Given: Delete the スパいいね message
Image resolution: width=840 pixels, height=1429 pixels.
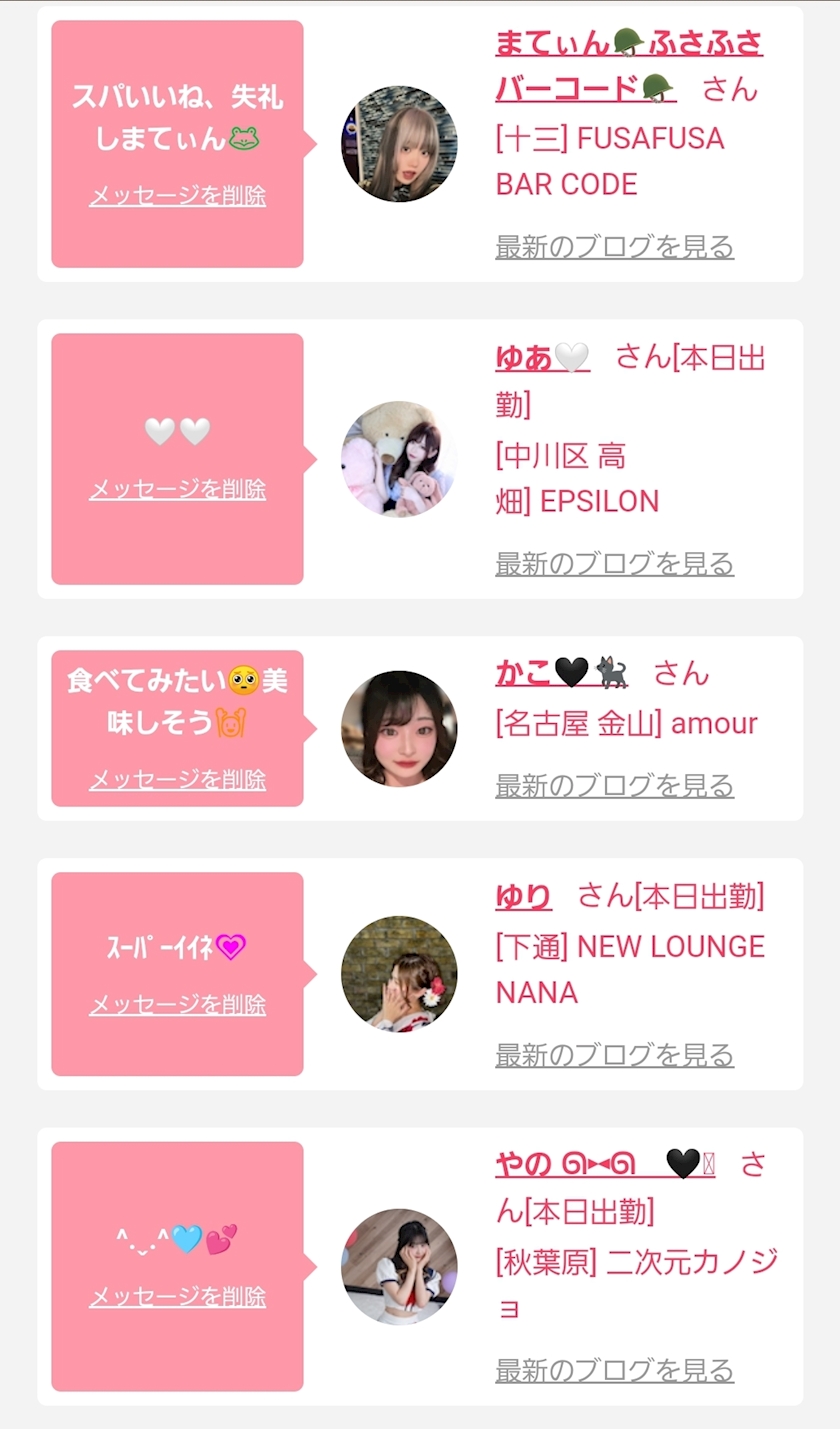Looking at the screenshot, I should point(177,196).
